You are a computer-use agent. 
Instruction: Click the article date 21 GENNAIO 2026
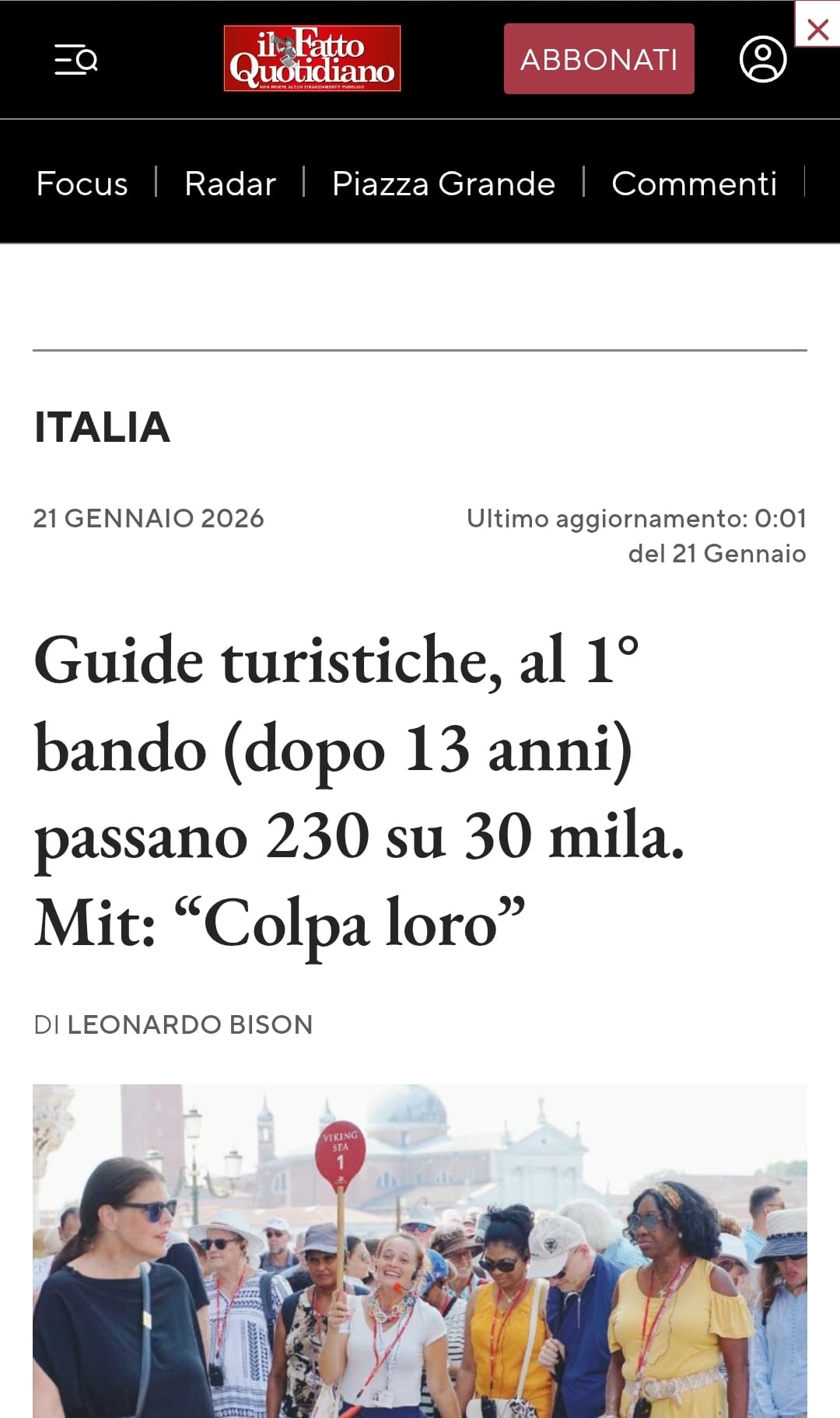tap(149, 518)
